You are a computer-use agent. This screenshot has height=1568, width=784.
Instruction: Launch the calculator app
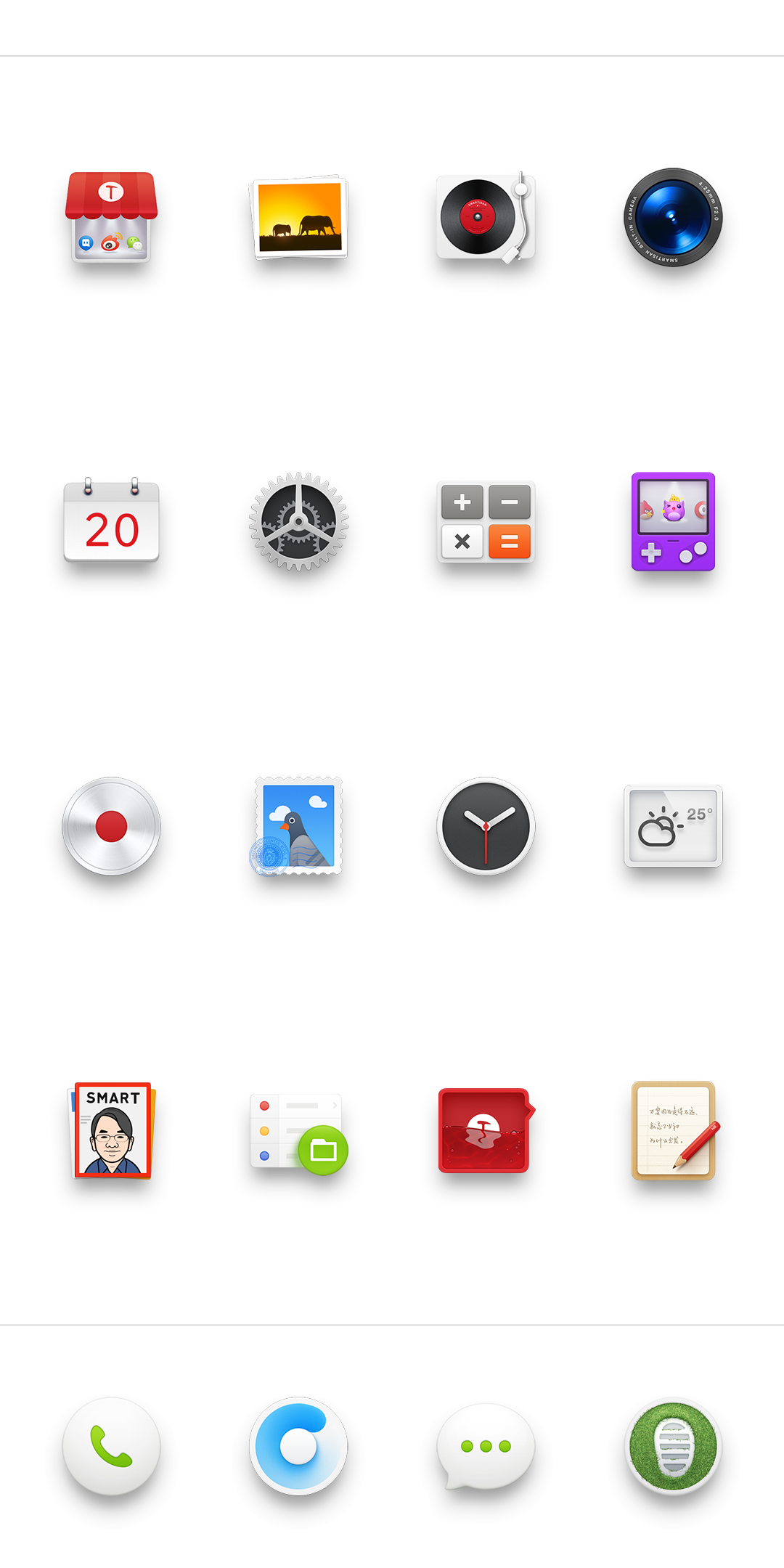point(486,522)
